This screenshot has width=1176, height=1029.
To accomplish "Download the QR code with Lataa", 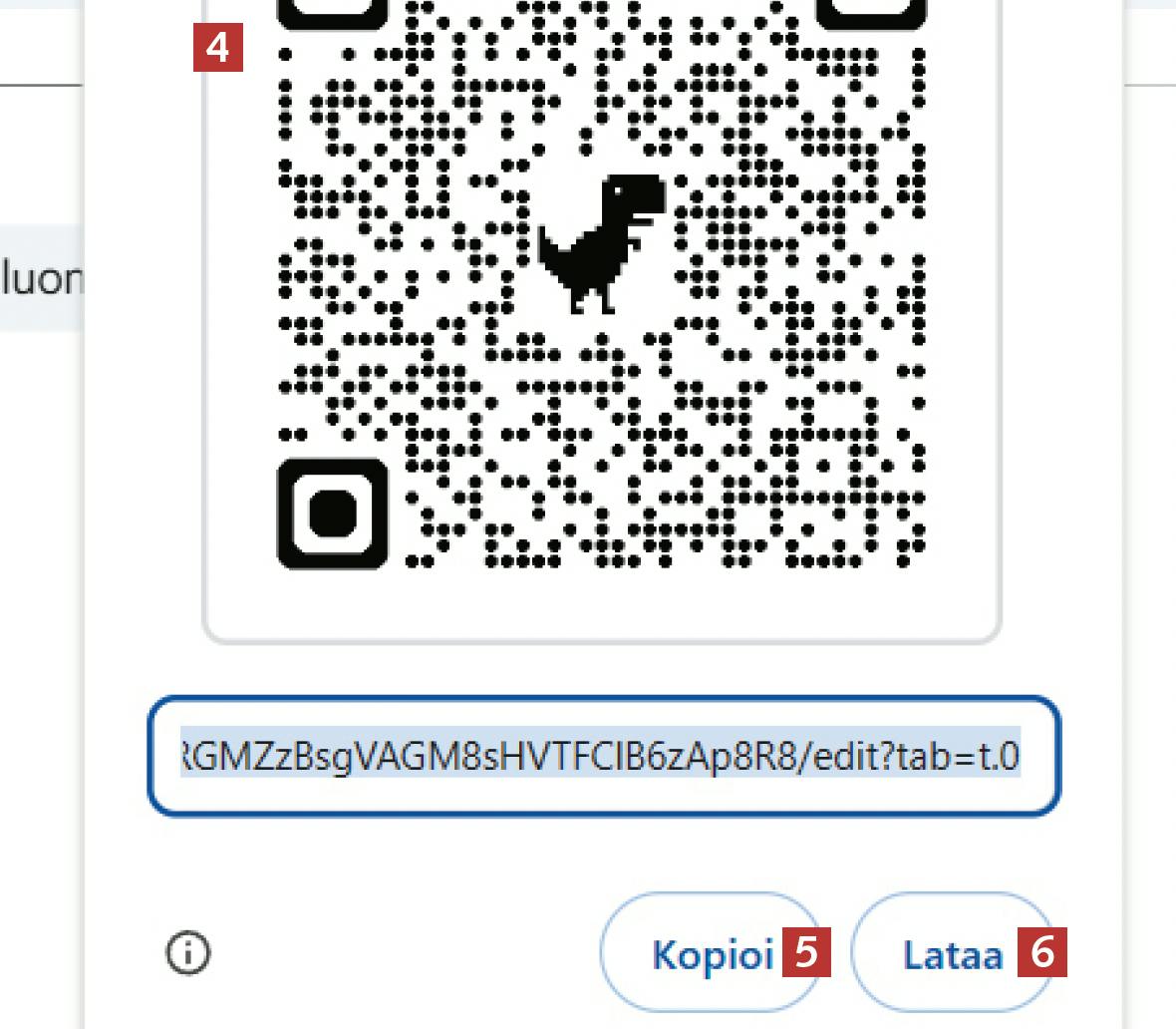I will pos(952,954).
